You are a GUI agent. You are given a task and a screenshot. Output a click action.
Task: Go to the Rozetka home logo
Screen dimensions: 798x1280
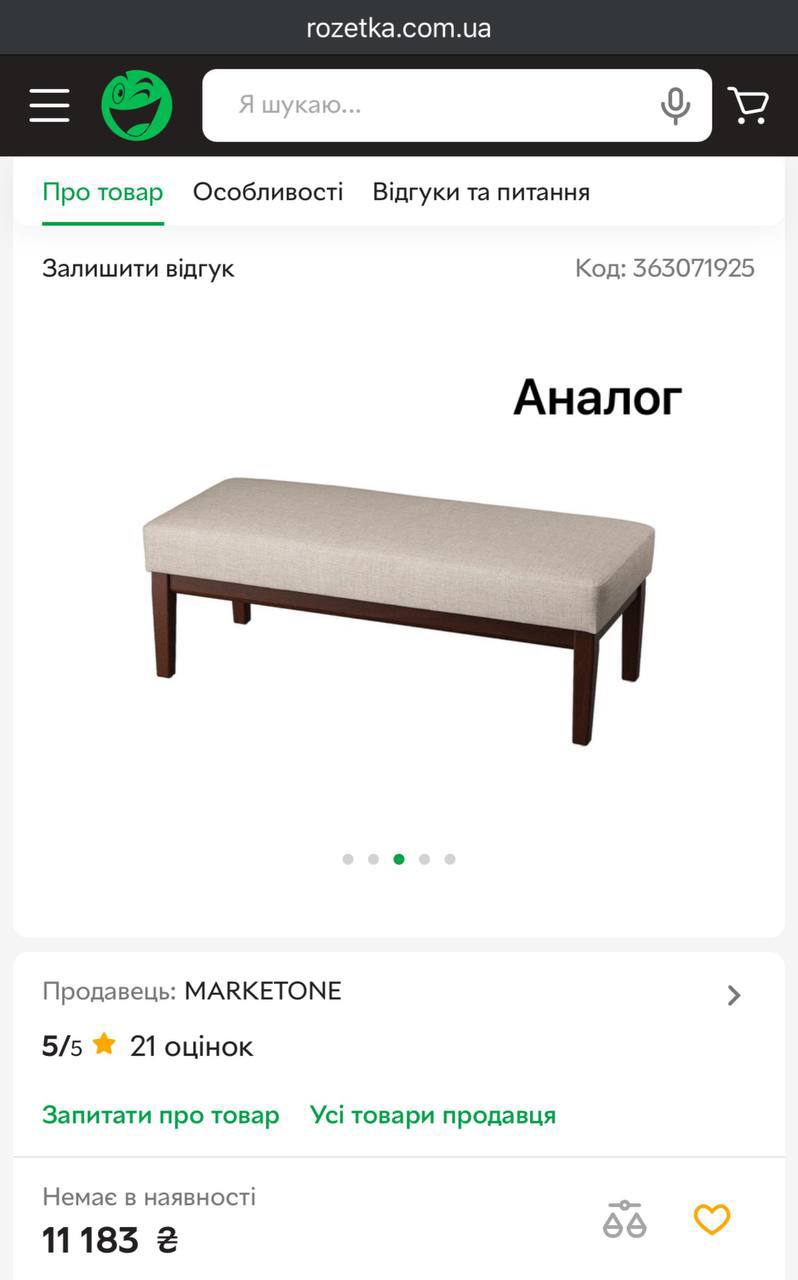click(x=137, y=105)
